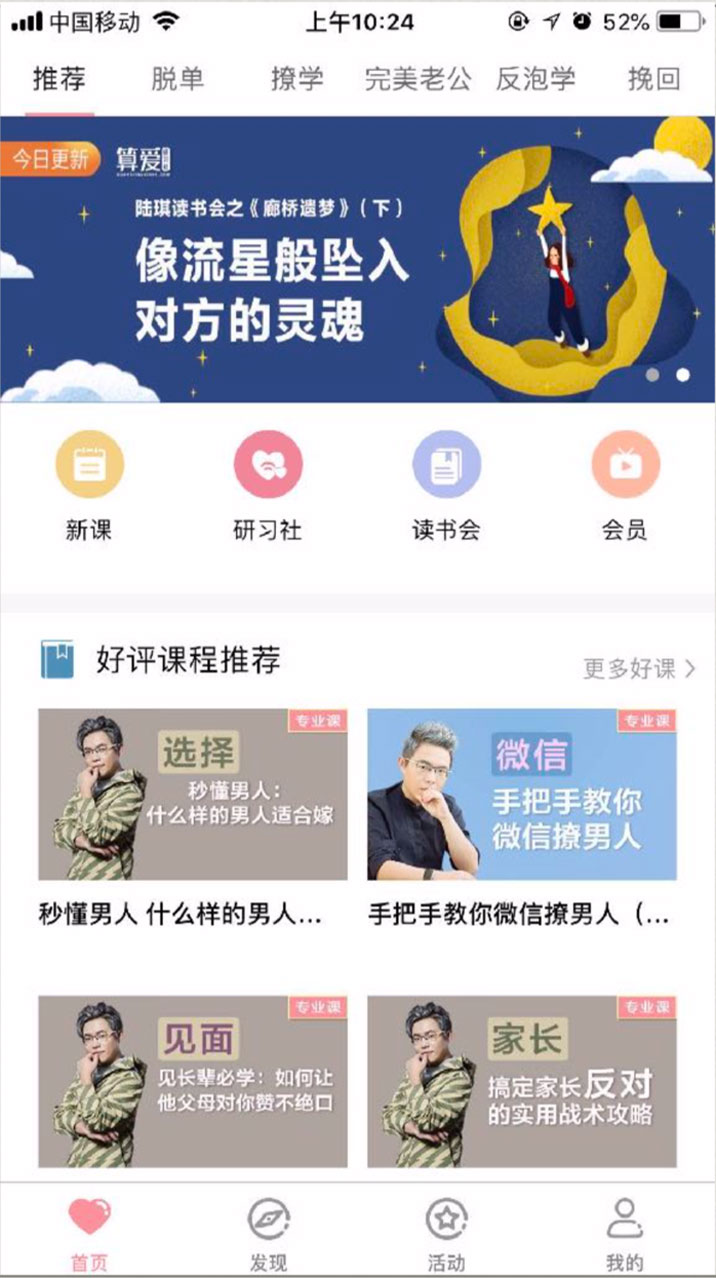Switch to the 脱单 top tab
The height and width of the screenshot is (1278, 716).
click(177, 80)
